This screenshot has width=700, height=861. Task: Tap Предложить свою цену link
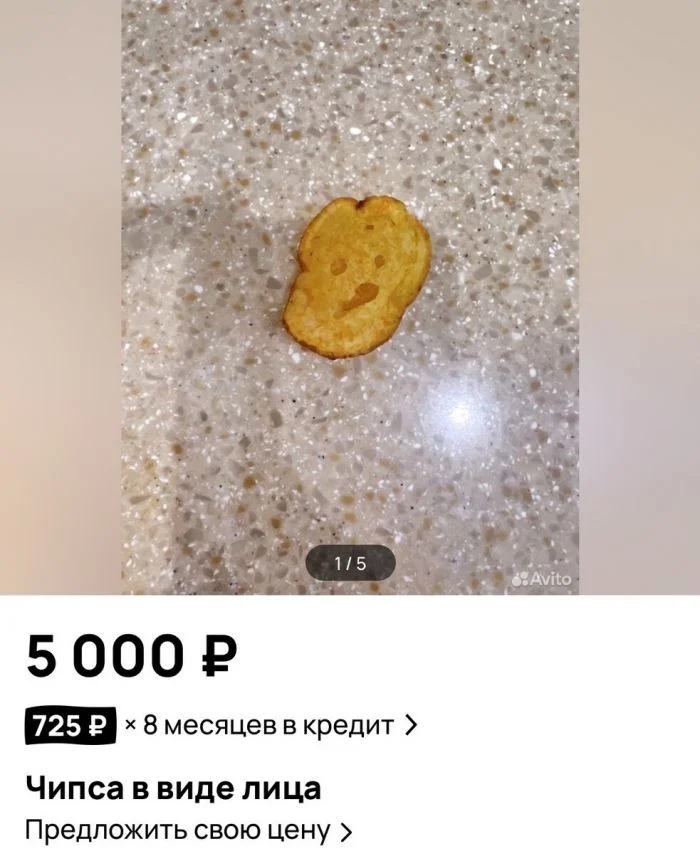[x=187, y=830]
